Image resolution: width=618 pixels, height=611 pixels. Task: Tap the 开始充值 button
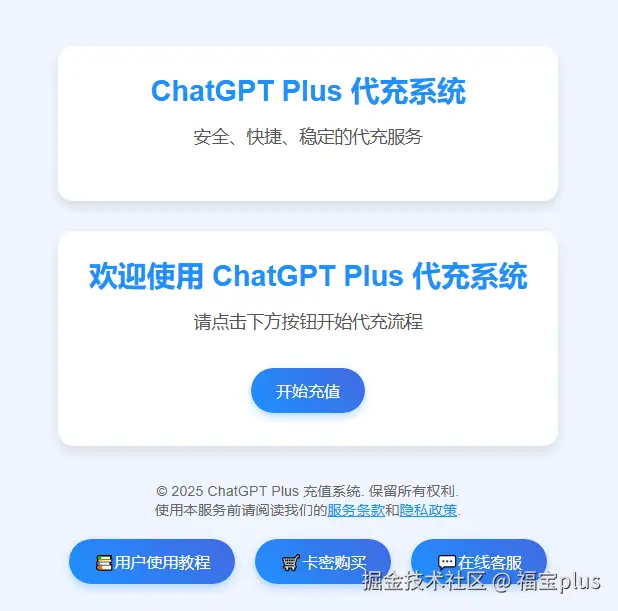tap(308, 391)
